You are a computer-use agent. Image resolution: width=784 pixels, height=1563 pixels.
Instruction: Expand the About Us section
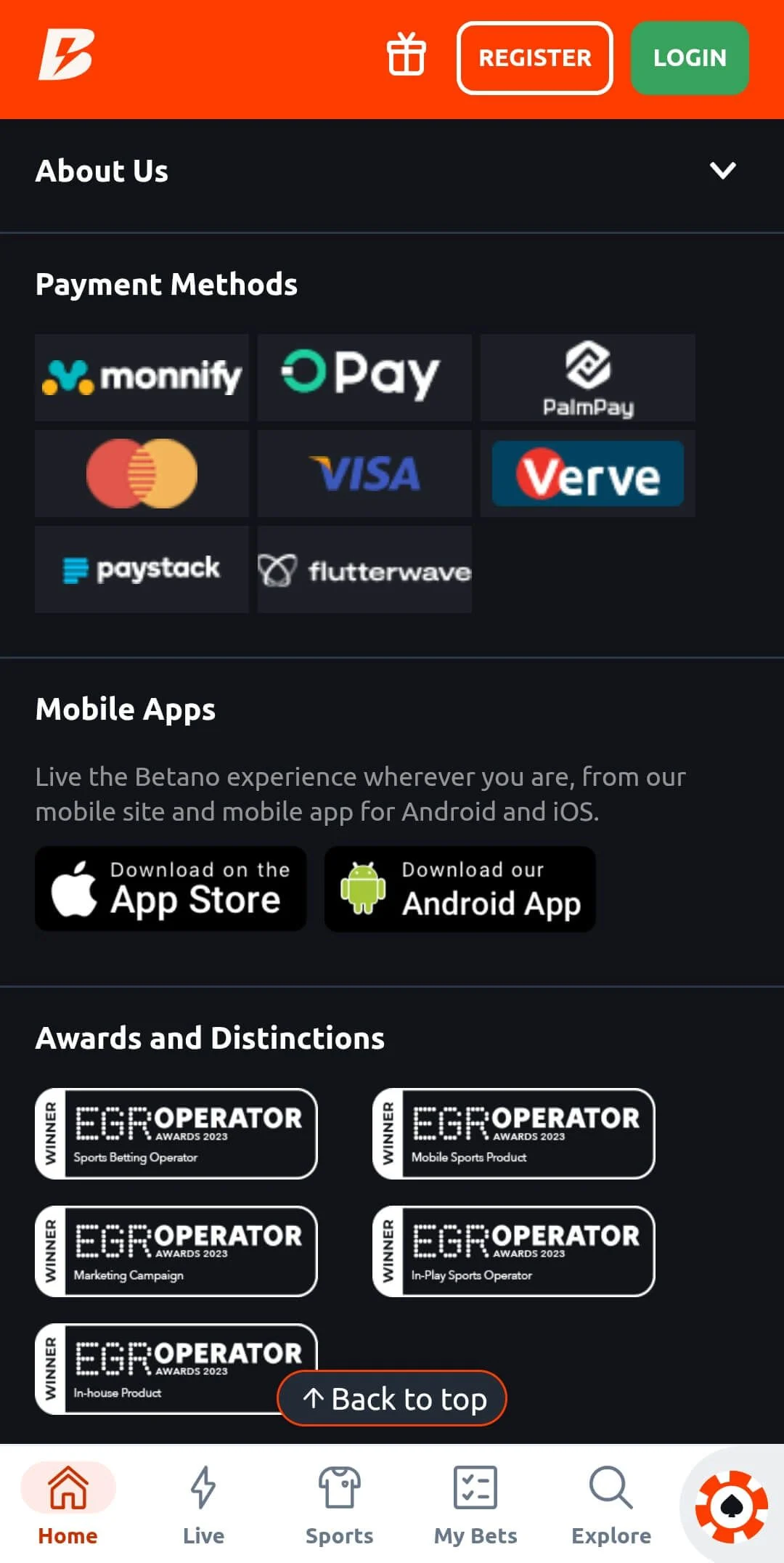(722, 171)
